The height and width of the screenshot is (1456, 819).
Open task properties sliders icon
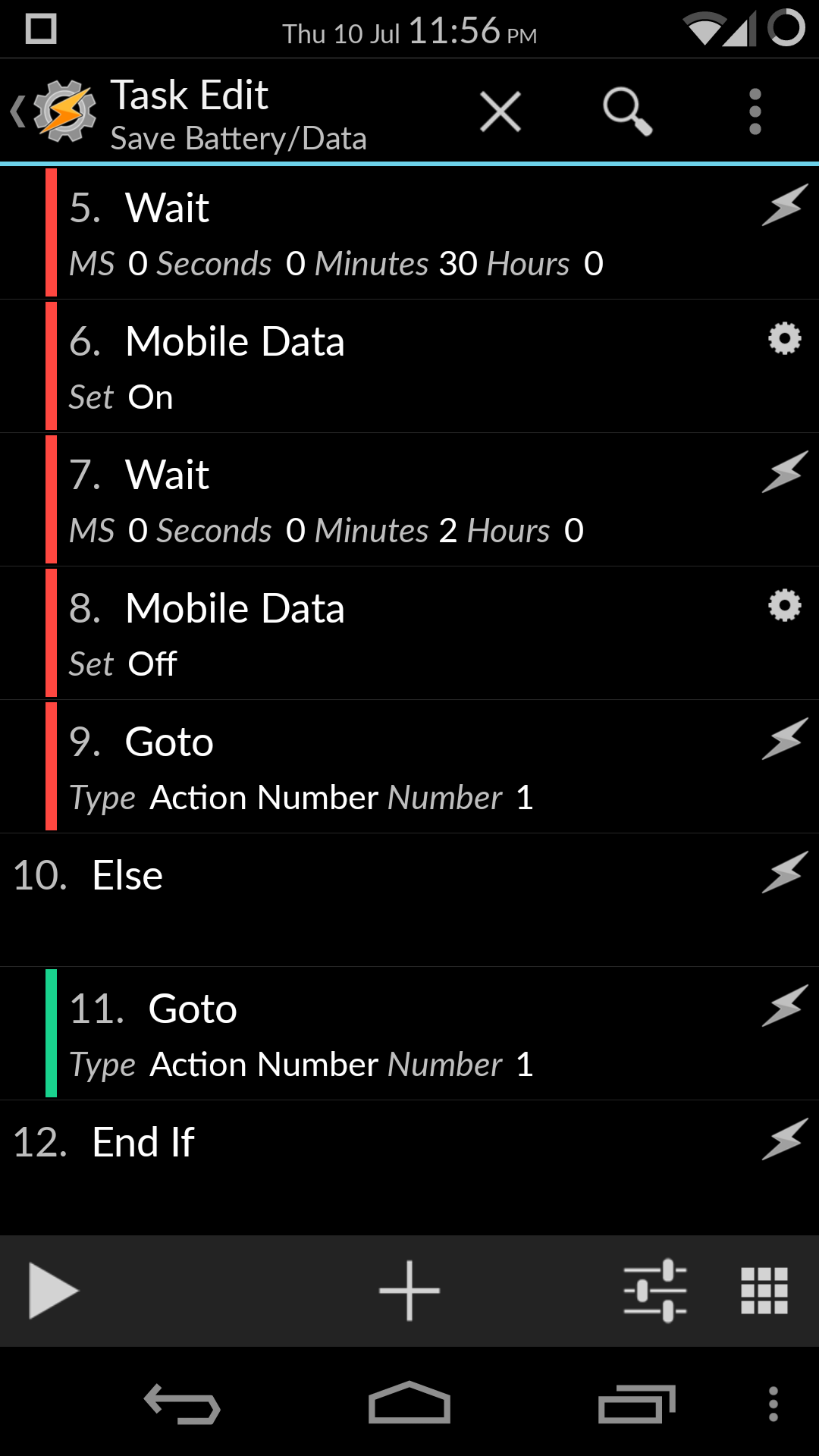655,1291
